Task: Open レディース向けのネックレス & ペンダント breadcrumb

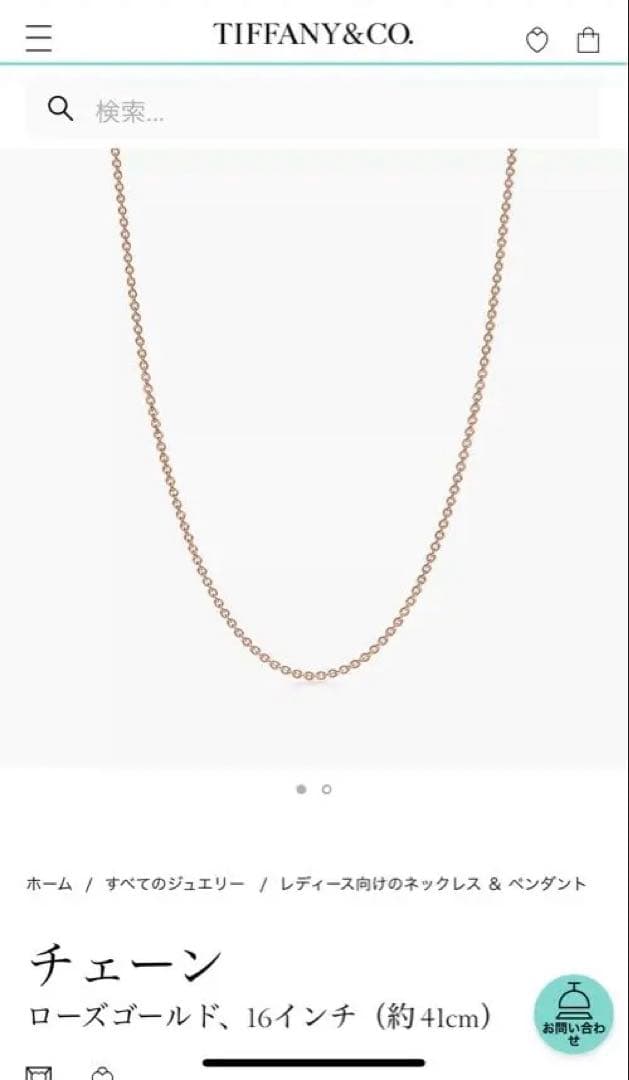Action: 433,884
